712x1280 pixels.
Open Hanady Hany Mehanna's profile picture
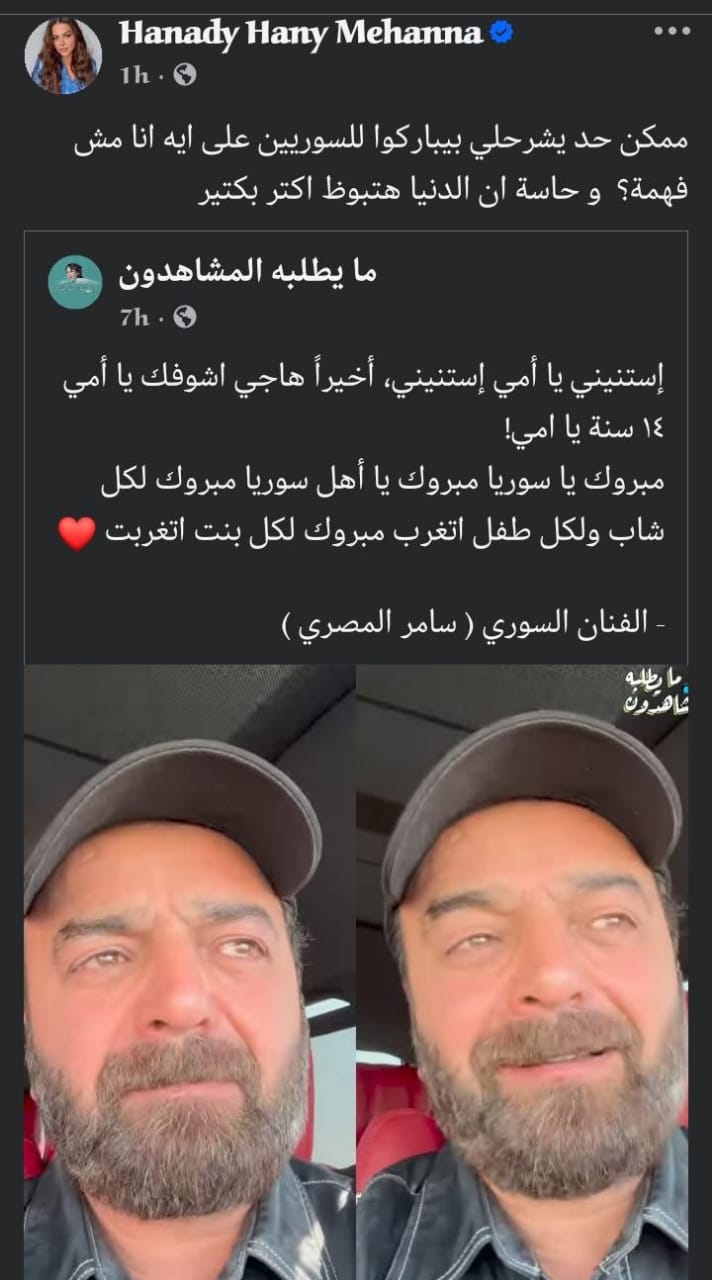[63, 56]
